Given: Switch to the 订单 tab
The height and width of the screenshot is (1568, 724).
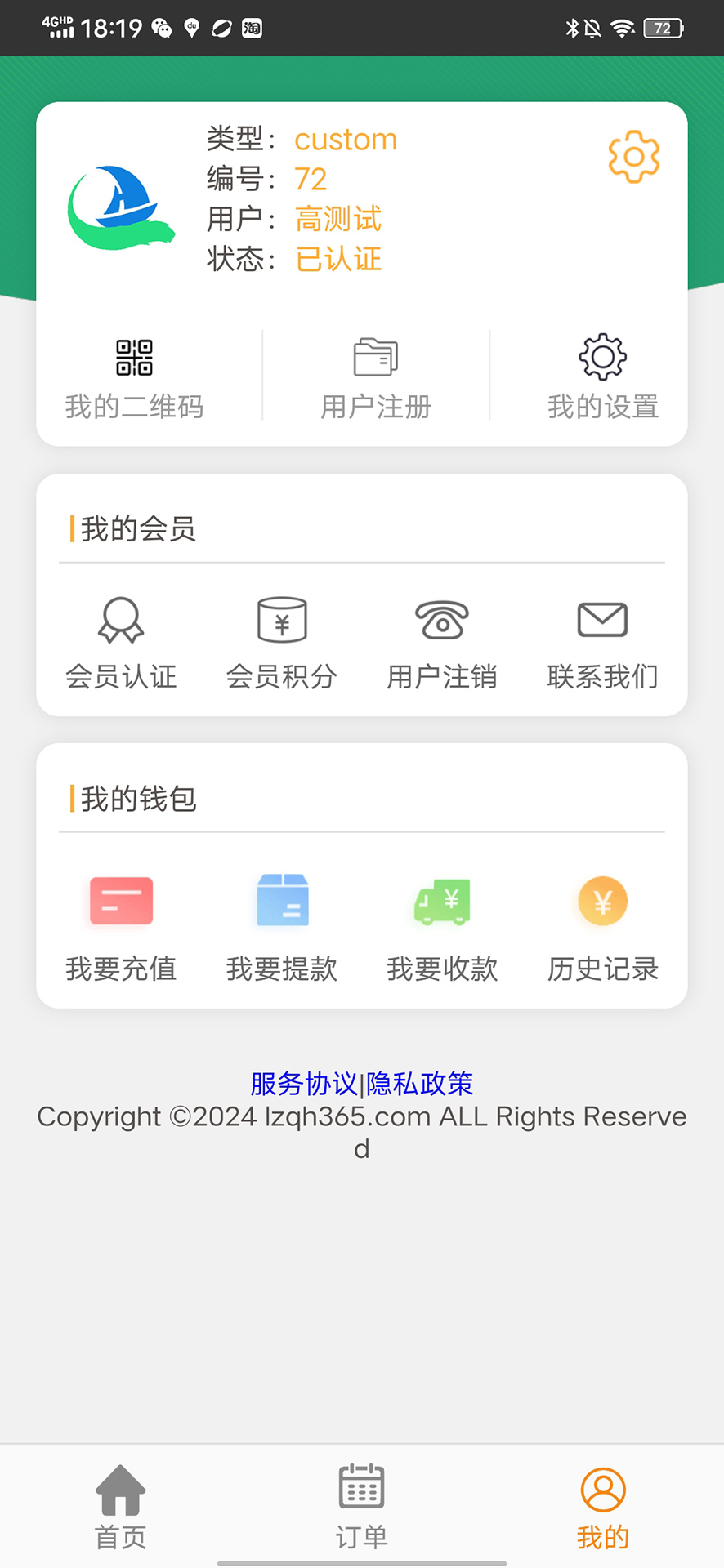Looking at the screenshot, I should click(x=361, y=1506).
